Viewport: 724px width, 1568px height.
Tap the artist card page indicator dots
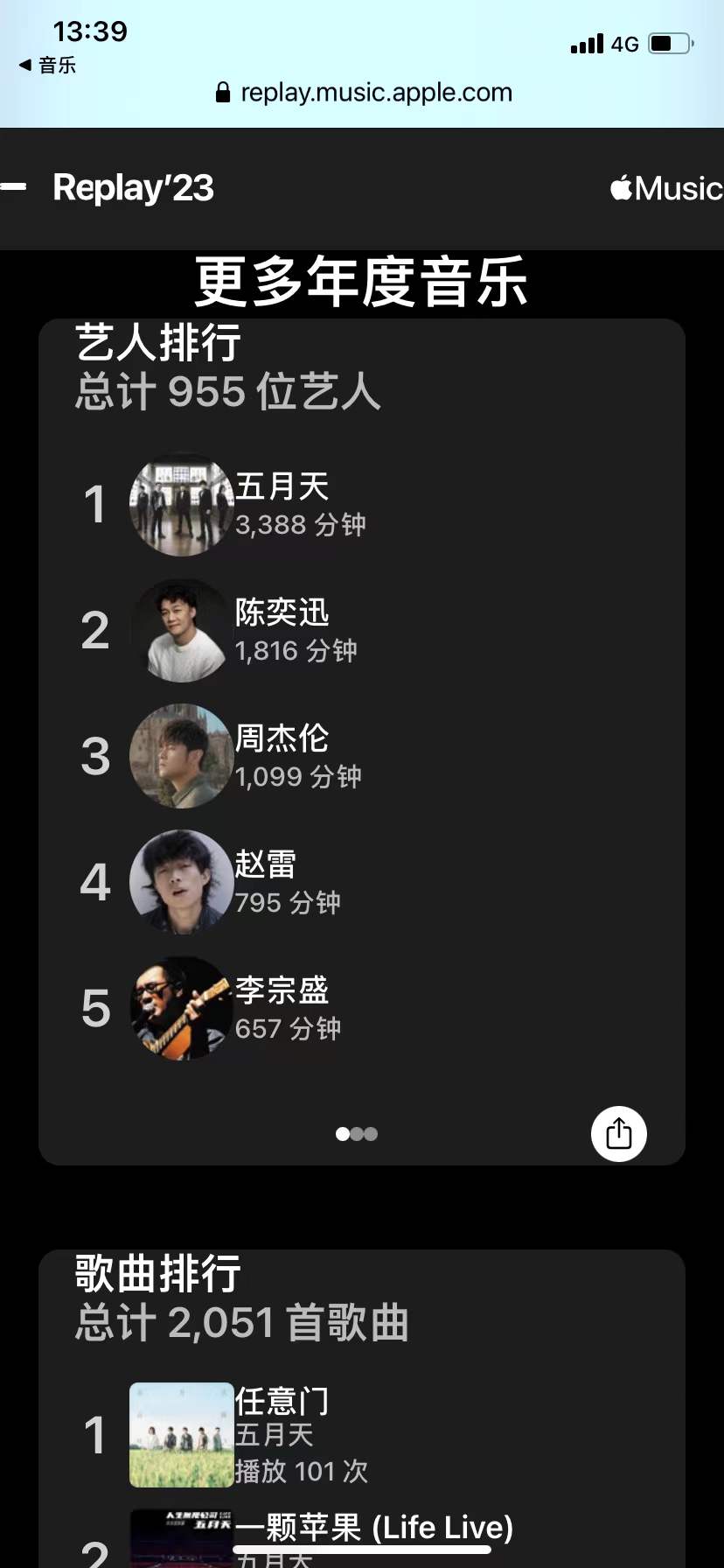coord(357,1134)
